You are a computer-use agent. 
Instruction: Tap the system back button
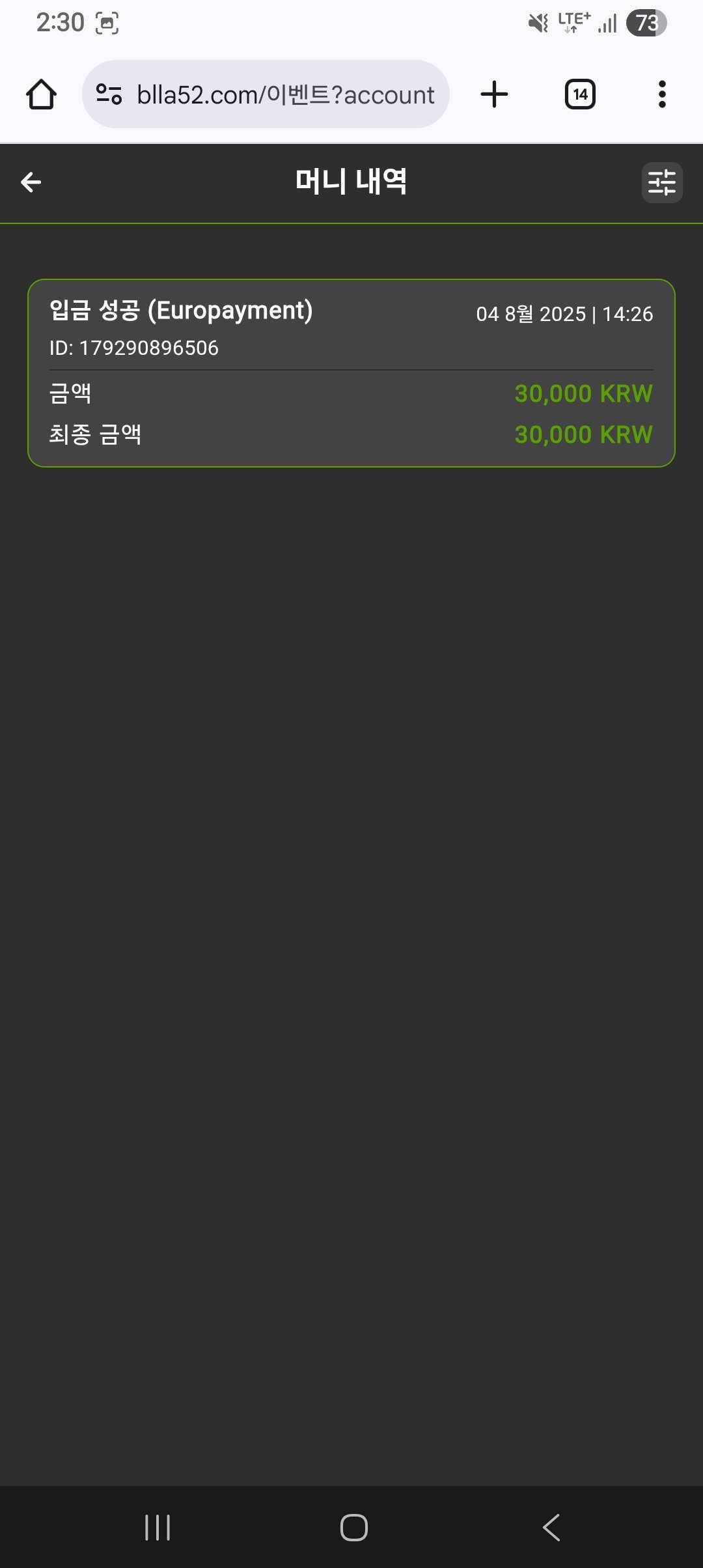(x=551, y=1527)
